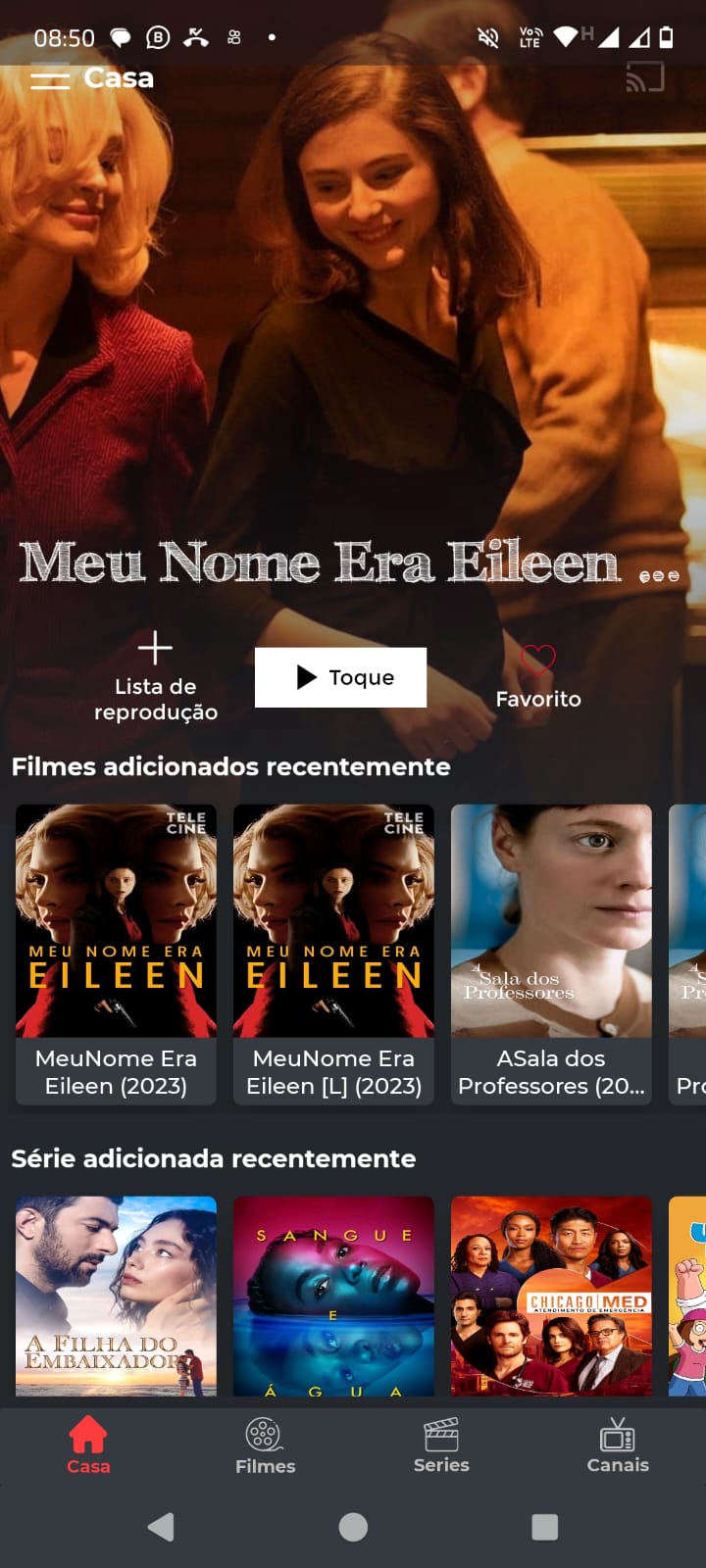
Task: Tap the cast to screen icon
Action: pos(645,77)
